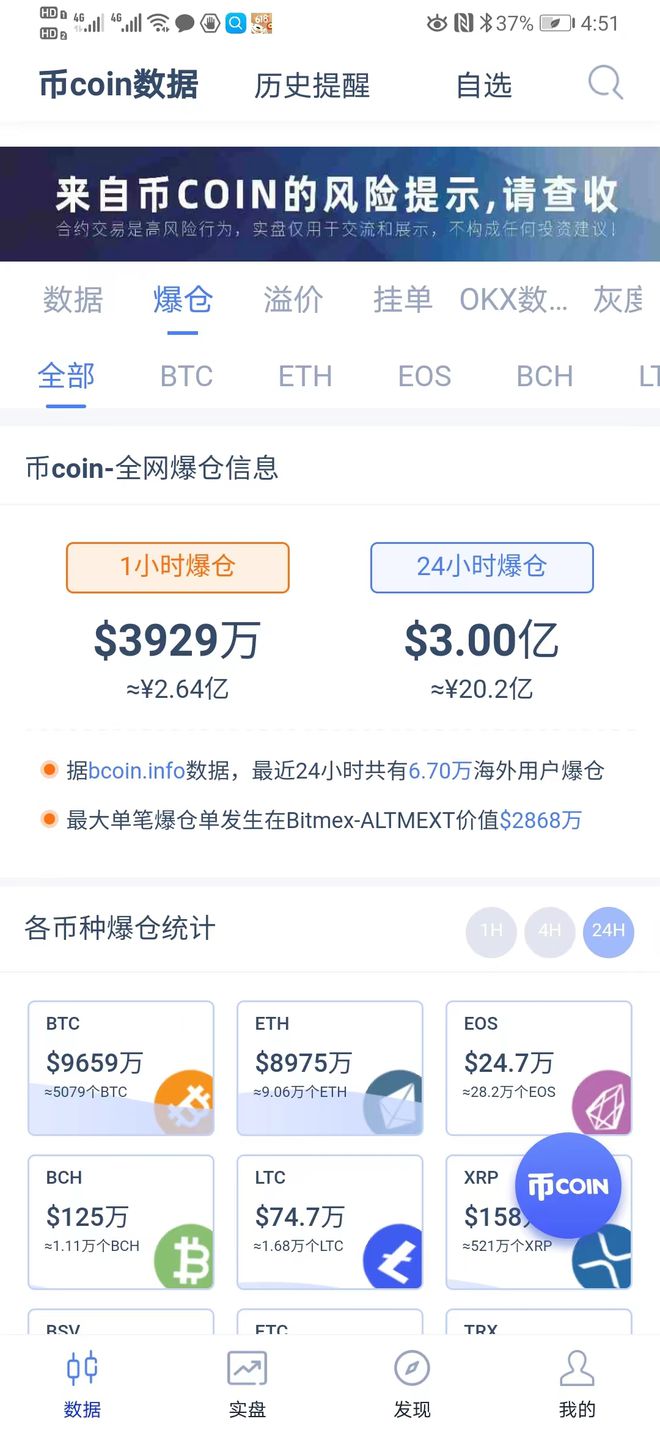Screen dimensions: 660x1430
Task: Switch coin stats to 1H
Action: tap(491, 931)
